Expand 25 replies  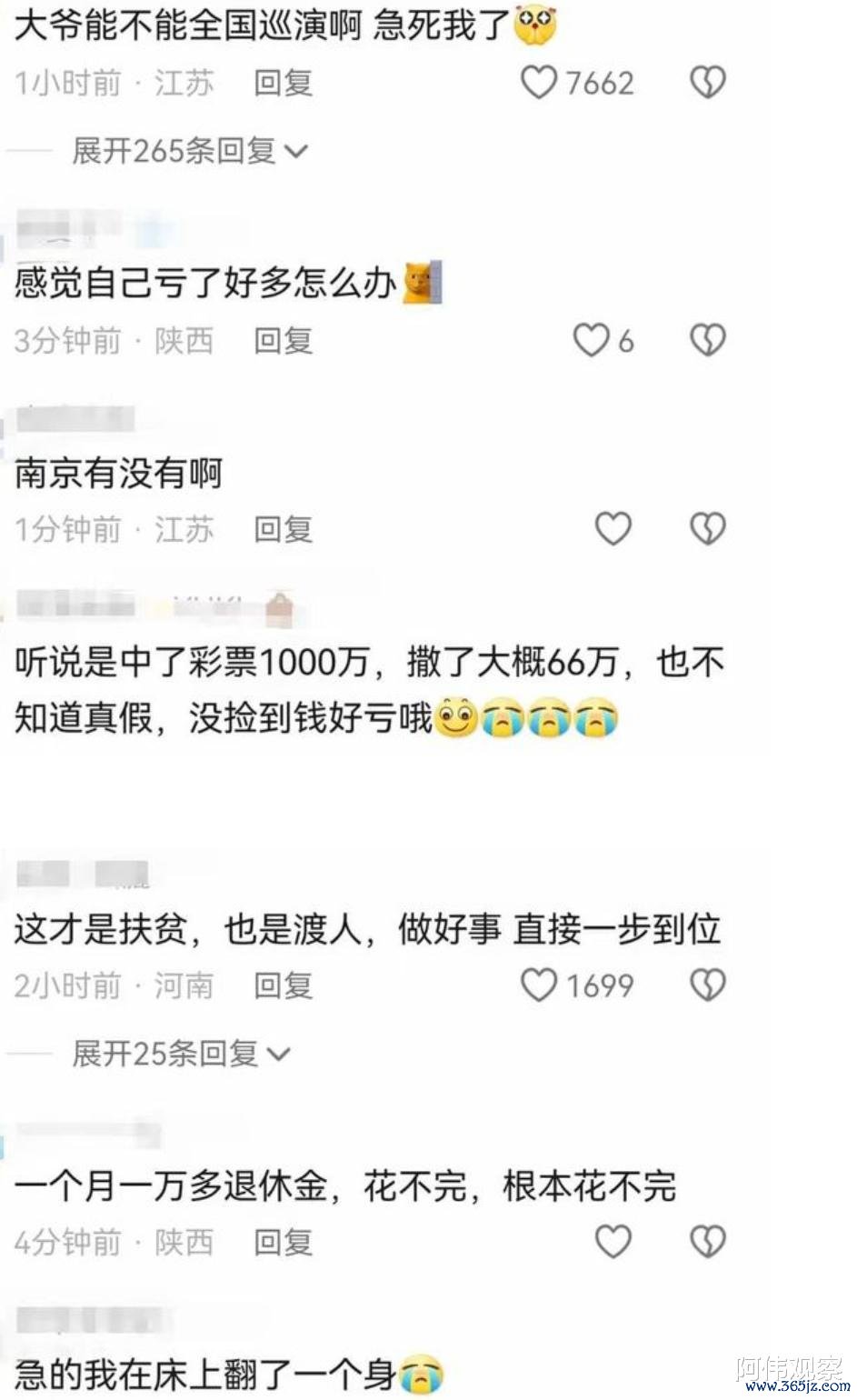[181, 1054]
